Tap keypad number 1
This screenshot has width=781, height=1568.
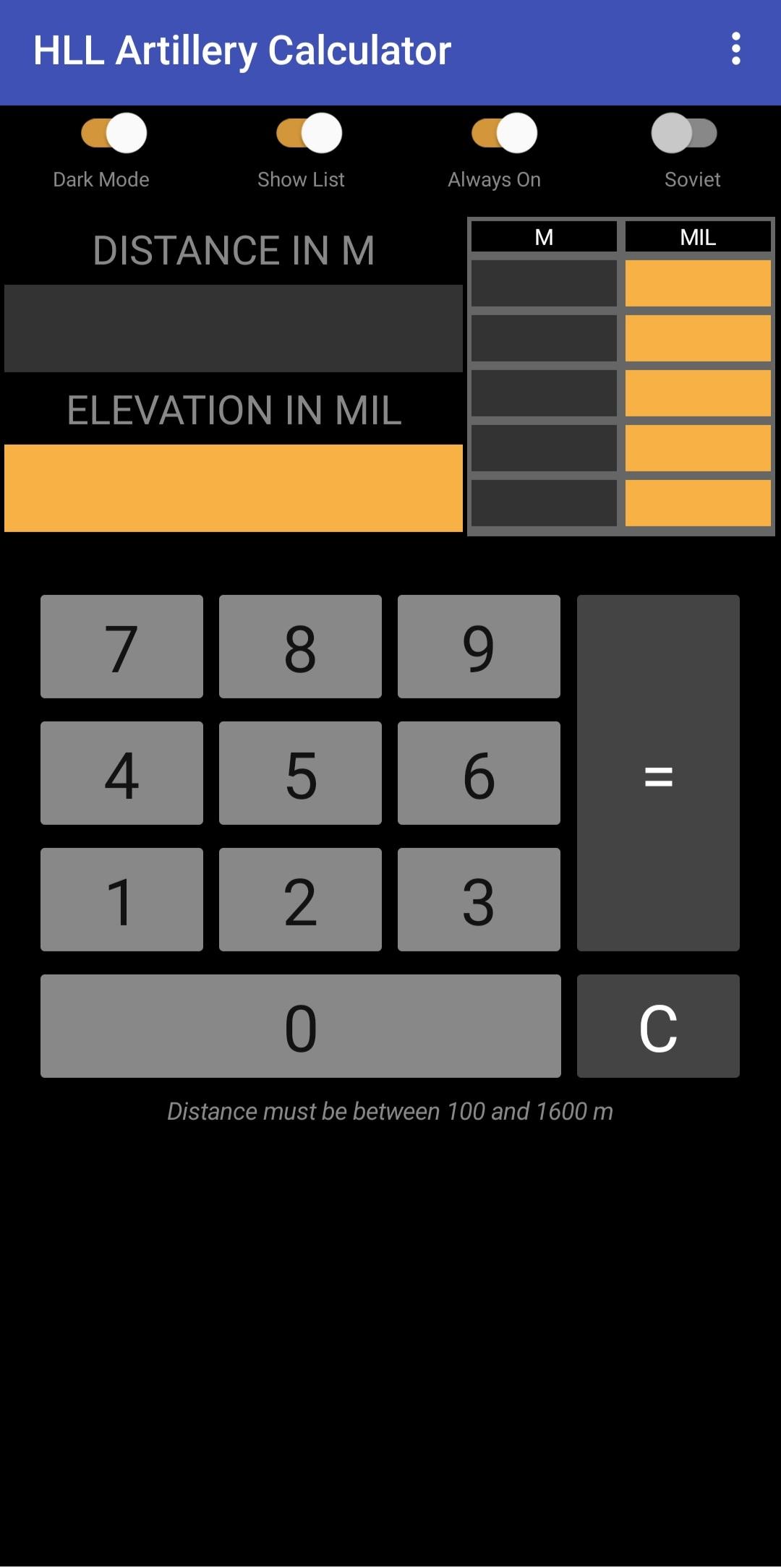coord(121,900)
